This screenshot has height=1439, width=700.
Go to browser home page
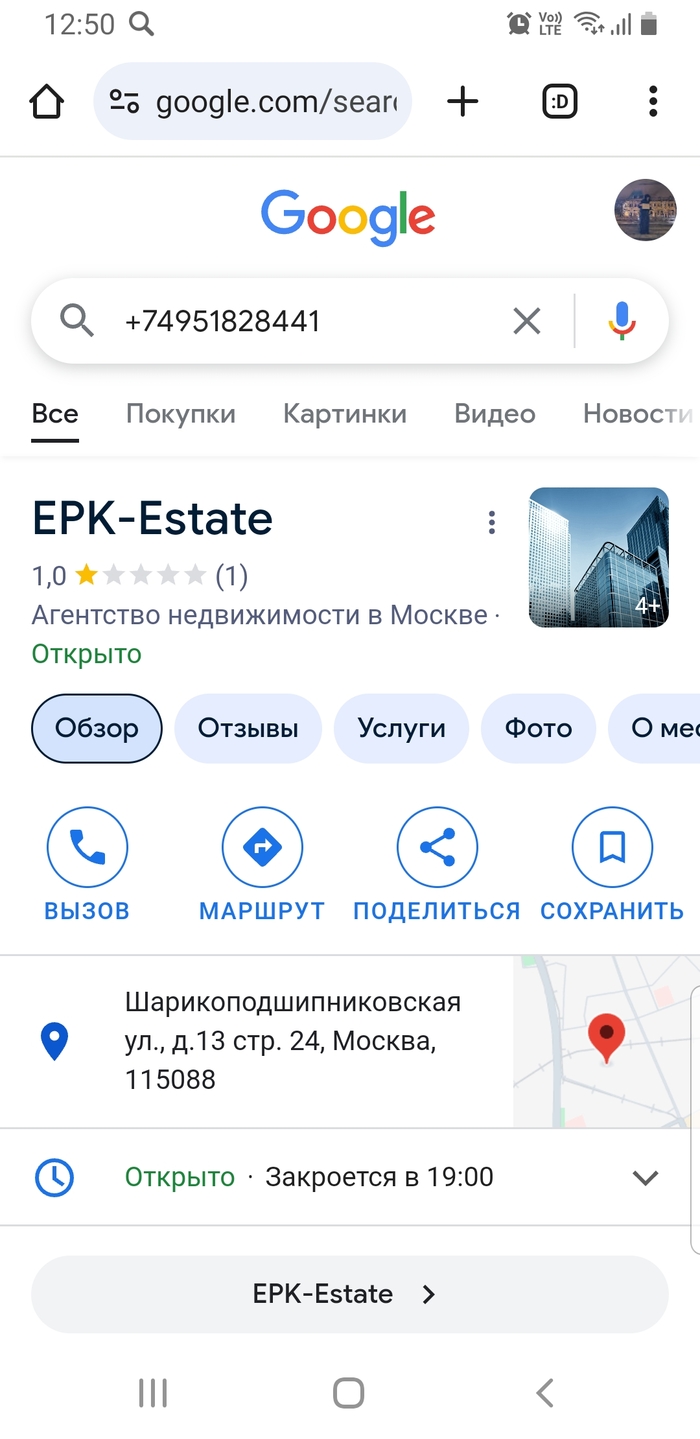[x=47, y=102]
